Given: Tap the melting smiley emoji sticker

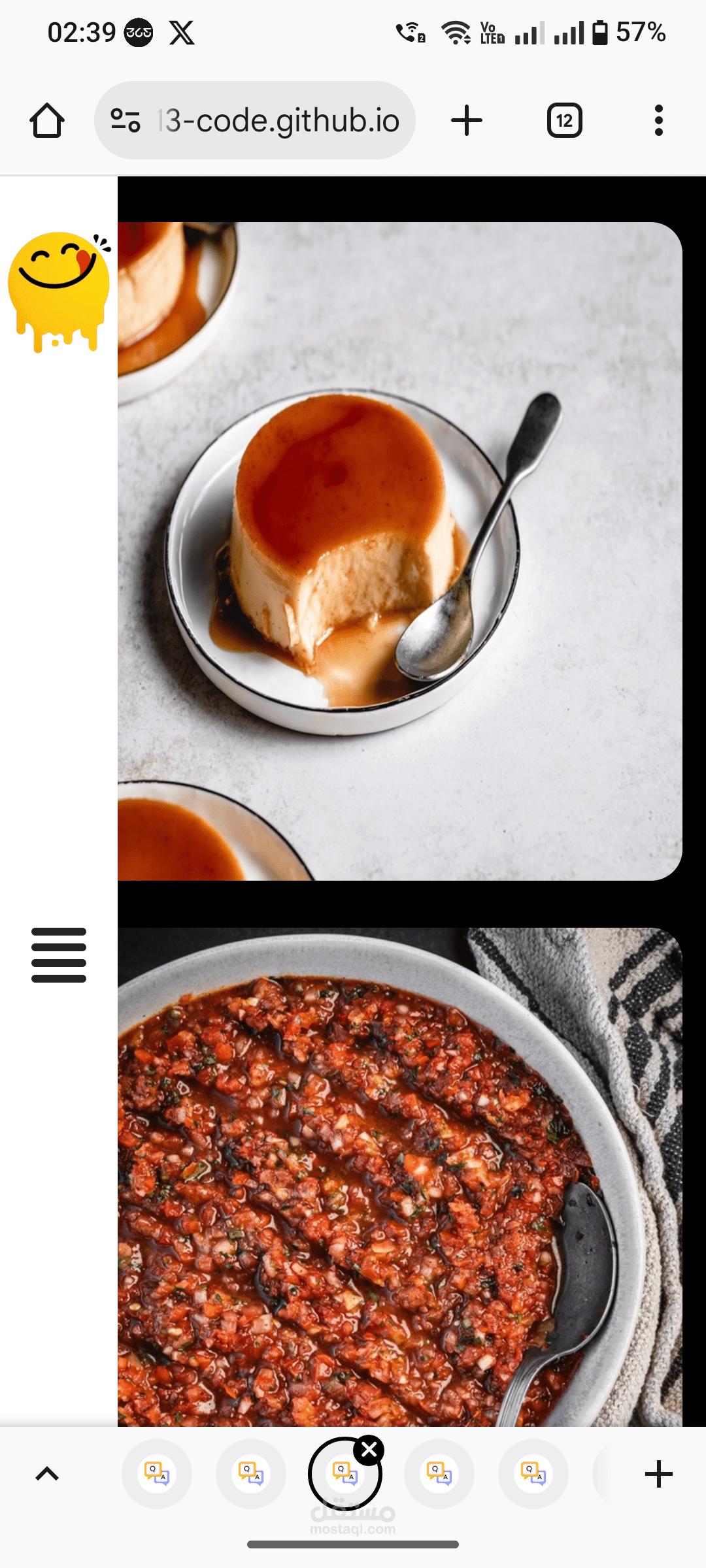Looking at the screenshot, I should tap(58, 287).
